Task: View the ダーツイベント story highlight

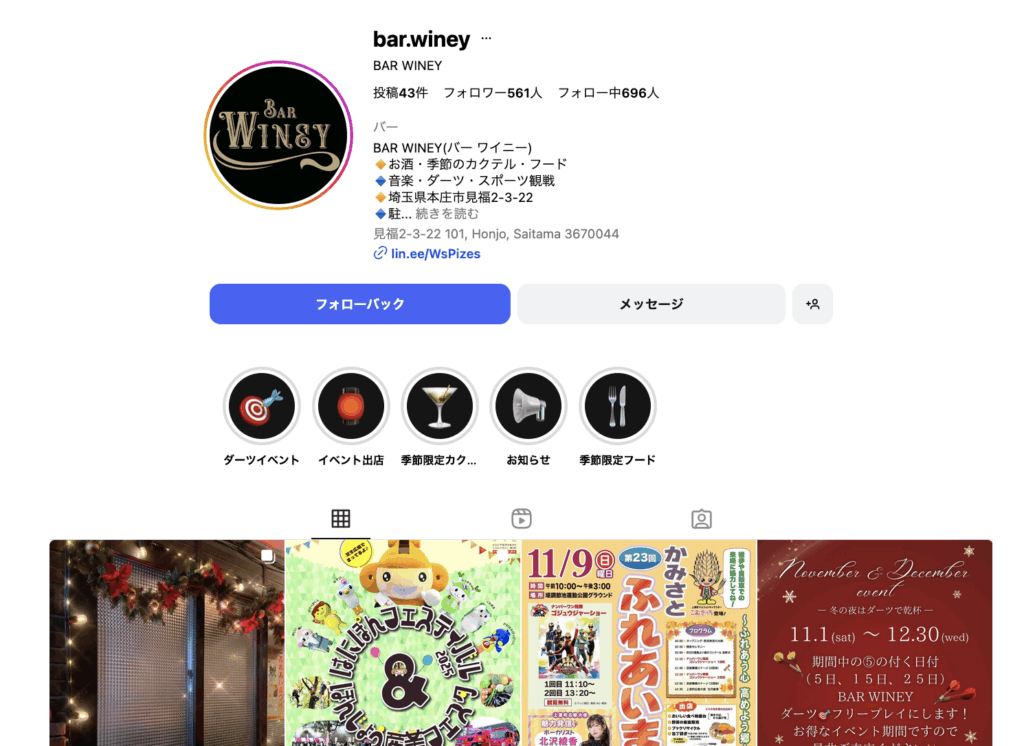Action: tap(262, 406)
